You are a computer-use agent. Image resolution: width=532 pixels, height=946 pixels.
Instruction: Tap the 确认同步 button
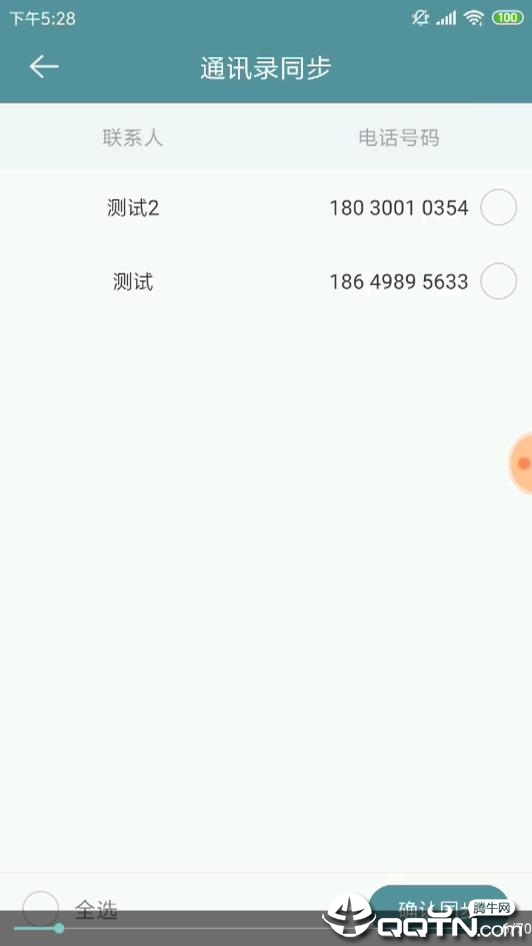(439, 907)
